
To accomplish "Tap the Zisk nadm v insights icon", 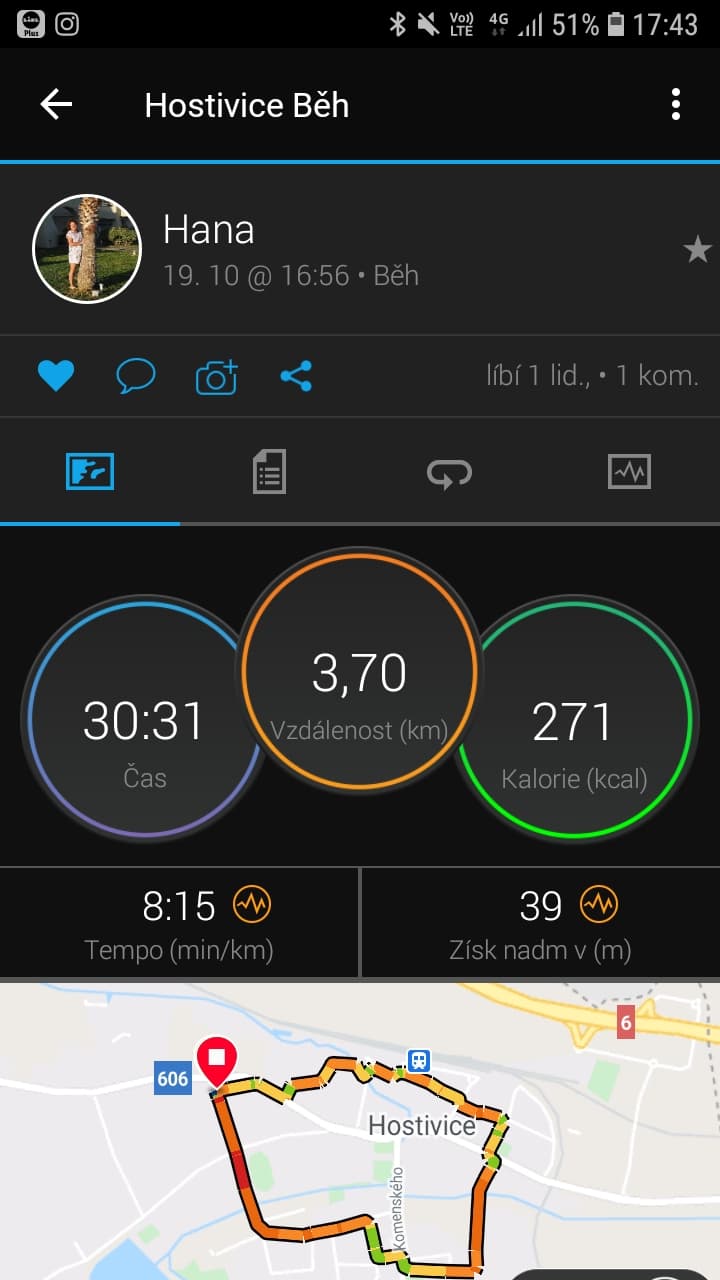I will click(599, 906).
